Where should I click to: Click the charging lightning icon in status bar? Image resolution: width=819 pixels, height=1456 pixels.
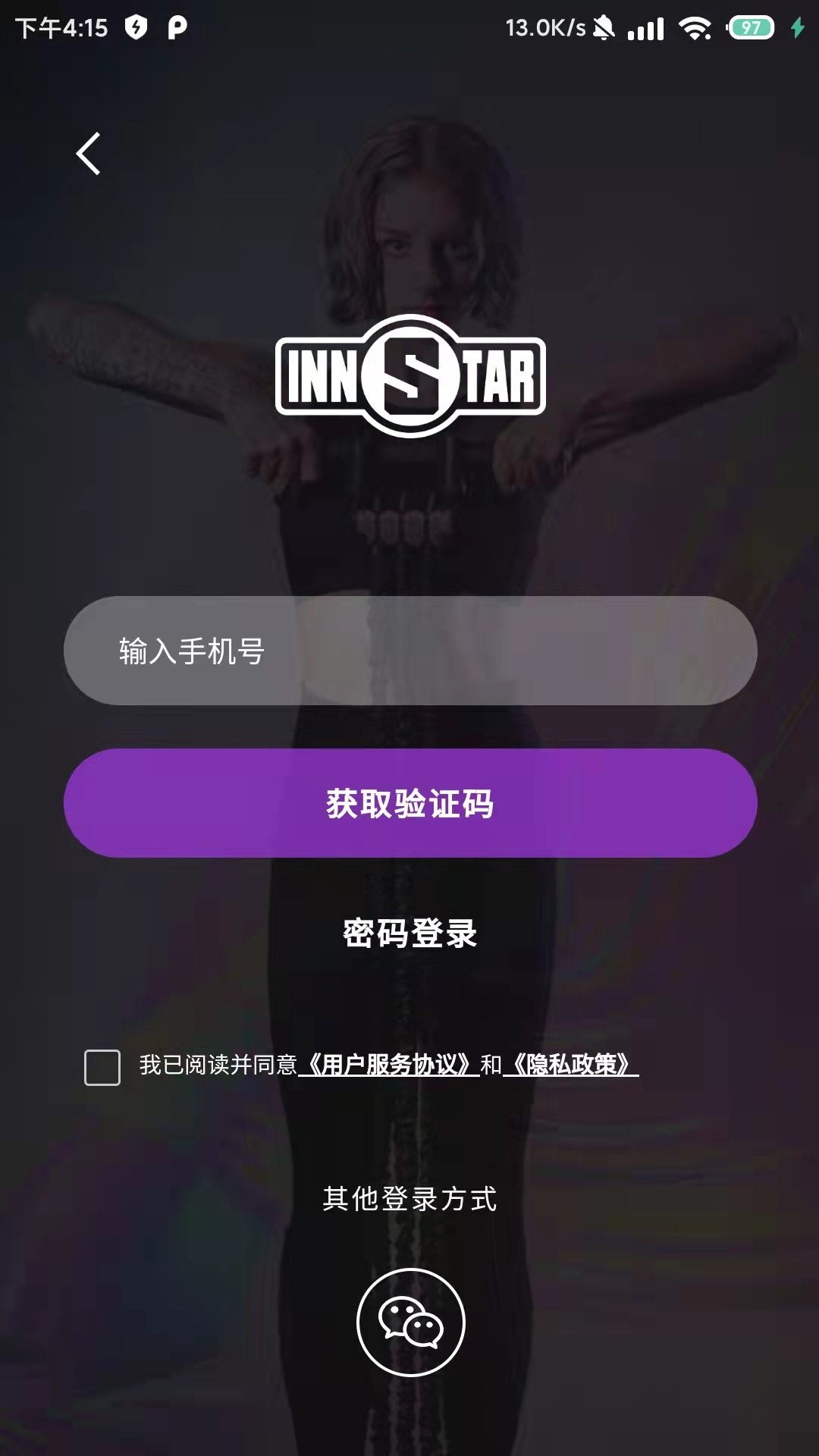pos(796,28)
